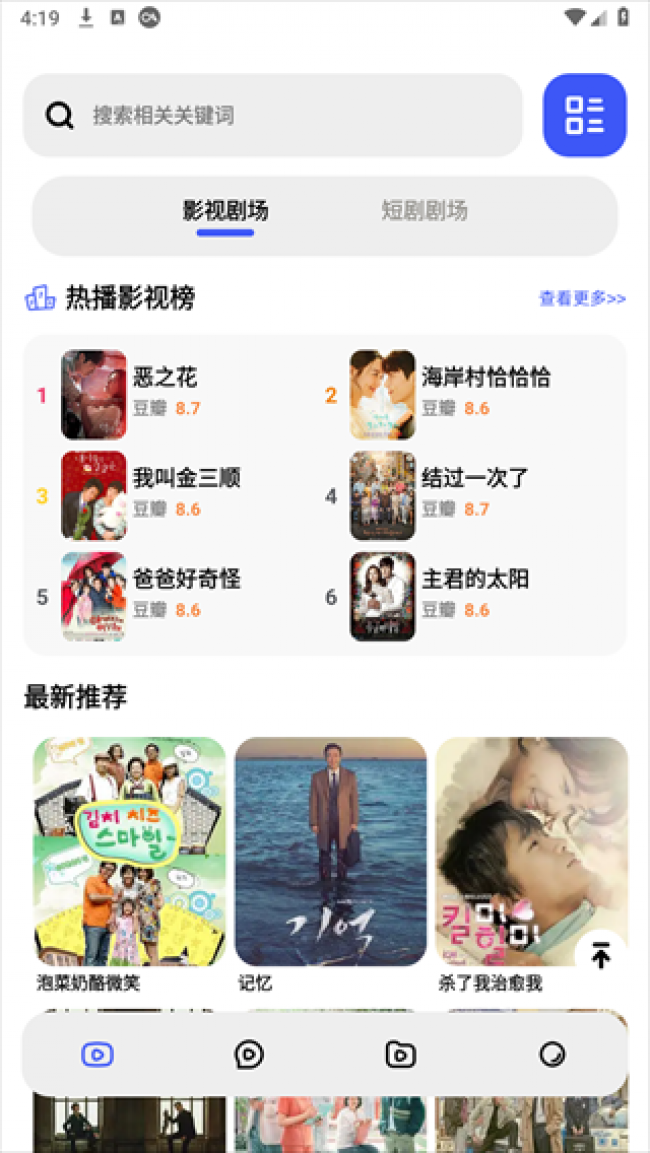Open the blue category list button
Screen dimensions: 650x1153
click(585, 116)
